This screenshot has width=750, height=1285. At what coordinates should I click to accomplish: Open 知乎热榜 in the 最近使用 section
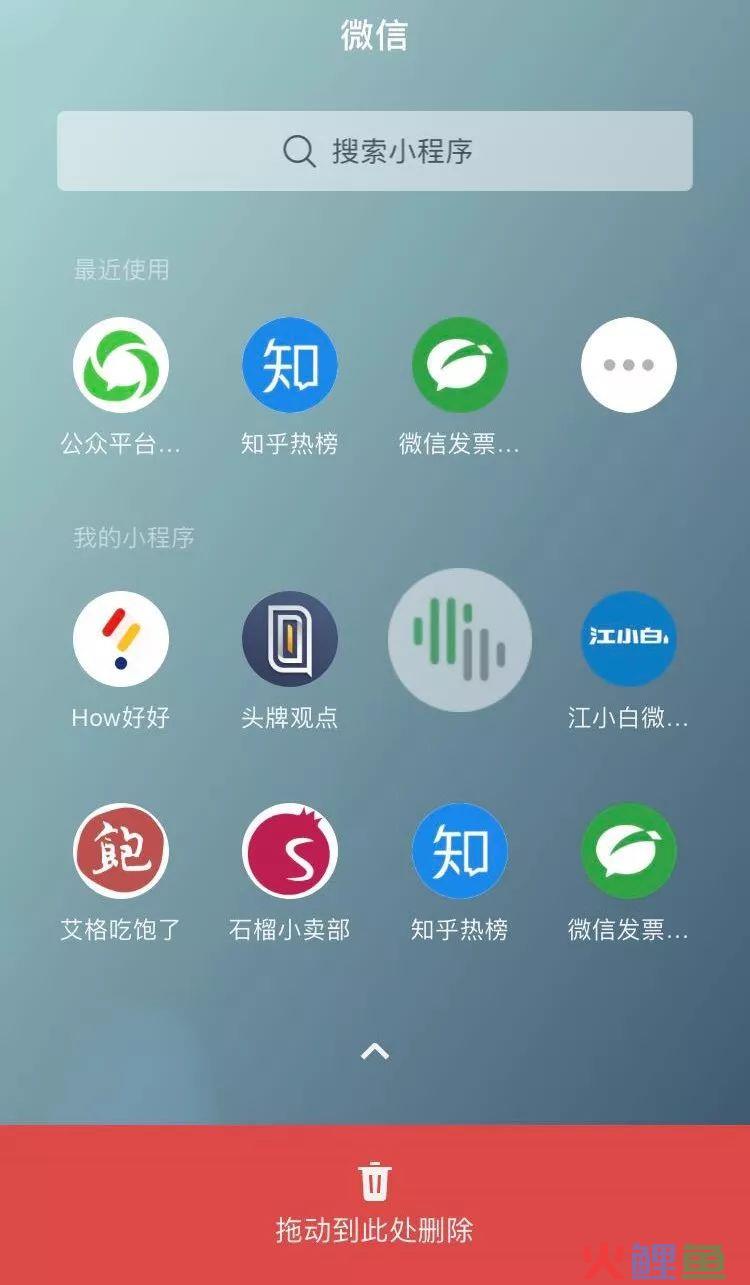(290, 366)
